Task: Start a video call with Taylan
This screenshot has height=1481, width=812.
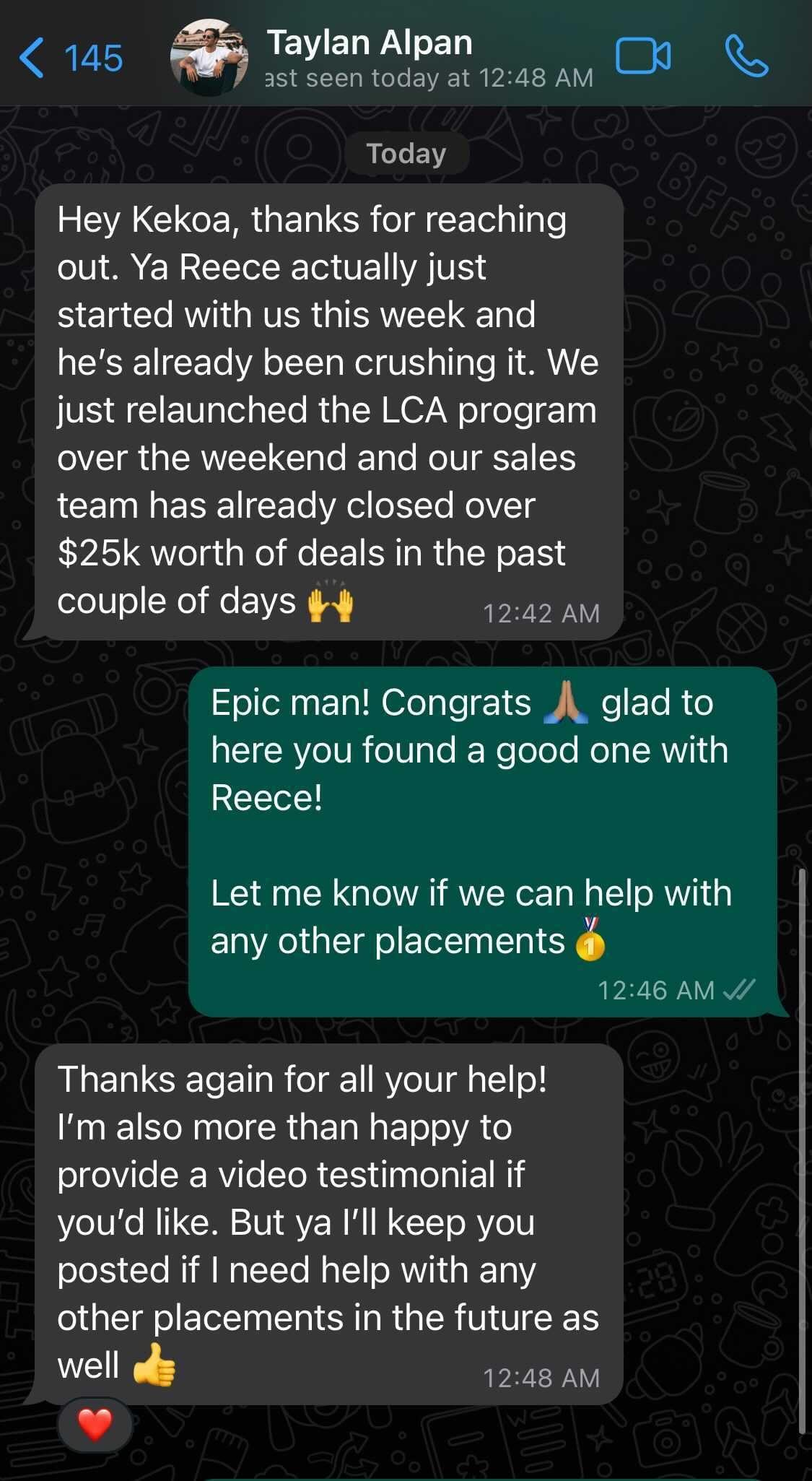Action: click(642, 56)
